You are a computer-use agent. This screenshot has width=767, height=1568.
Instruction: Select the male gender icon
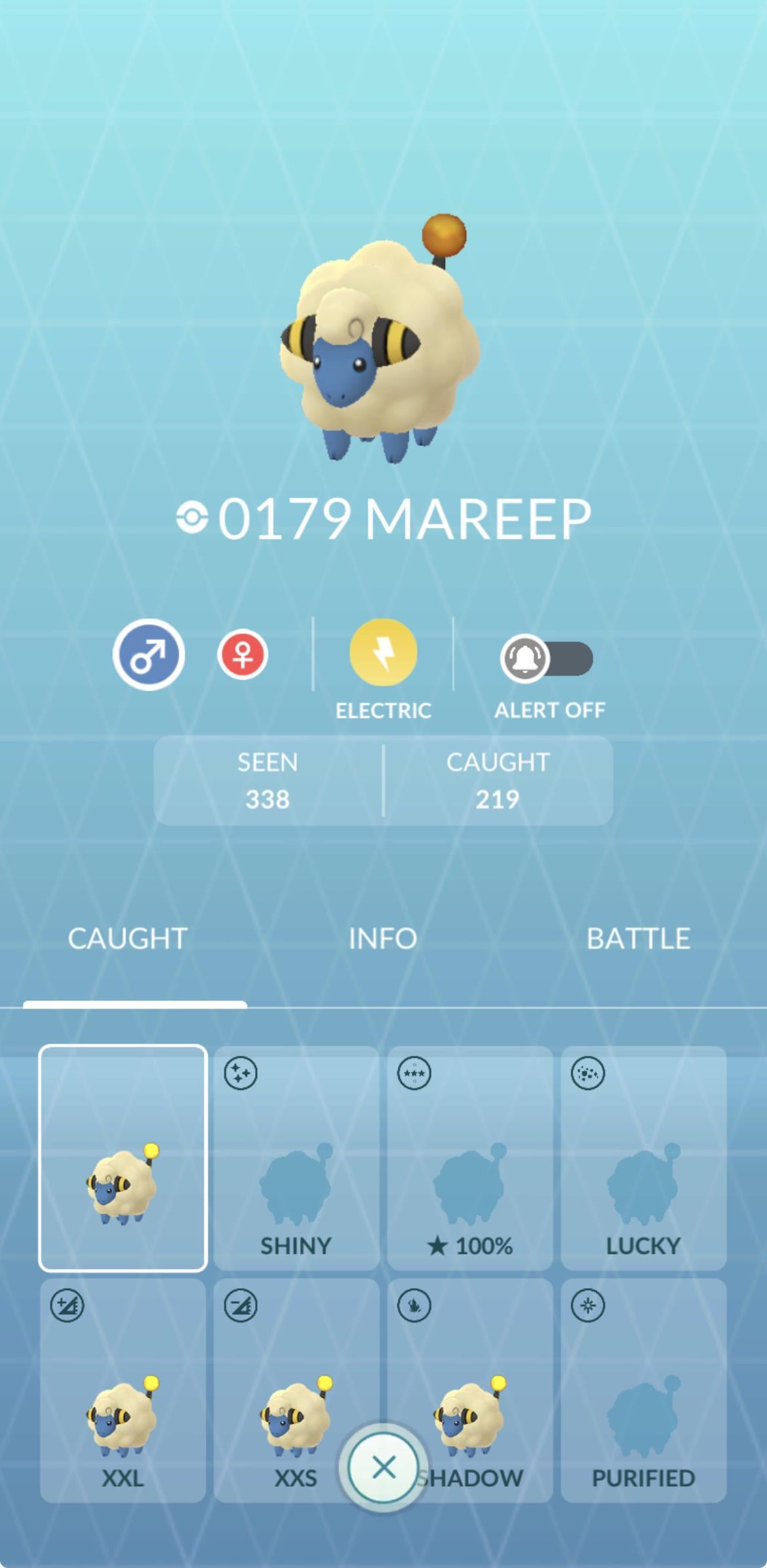pos(149,654)
